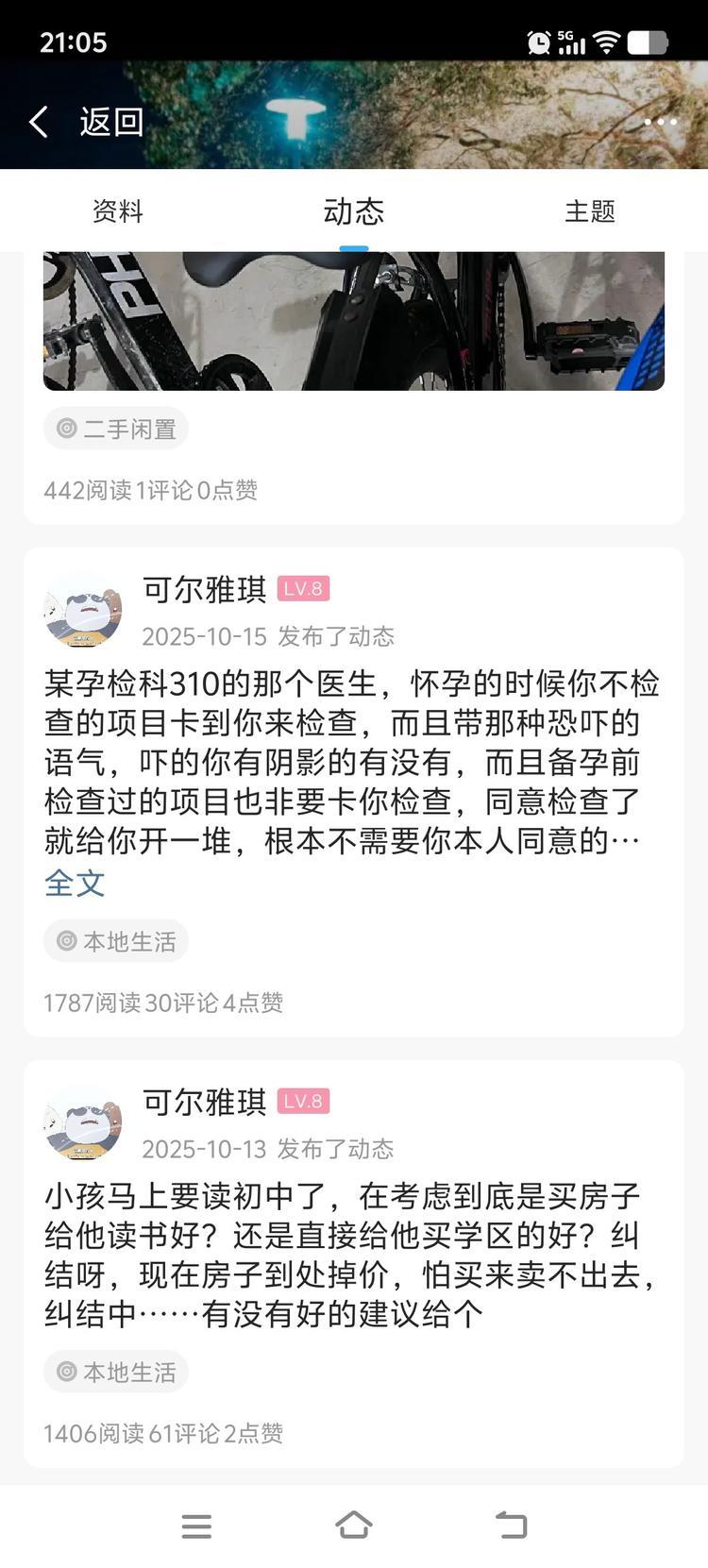
Task: Open the three-dot overflow menu
Action: click(660, 122)
